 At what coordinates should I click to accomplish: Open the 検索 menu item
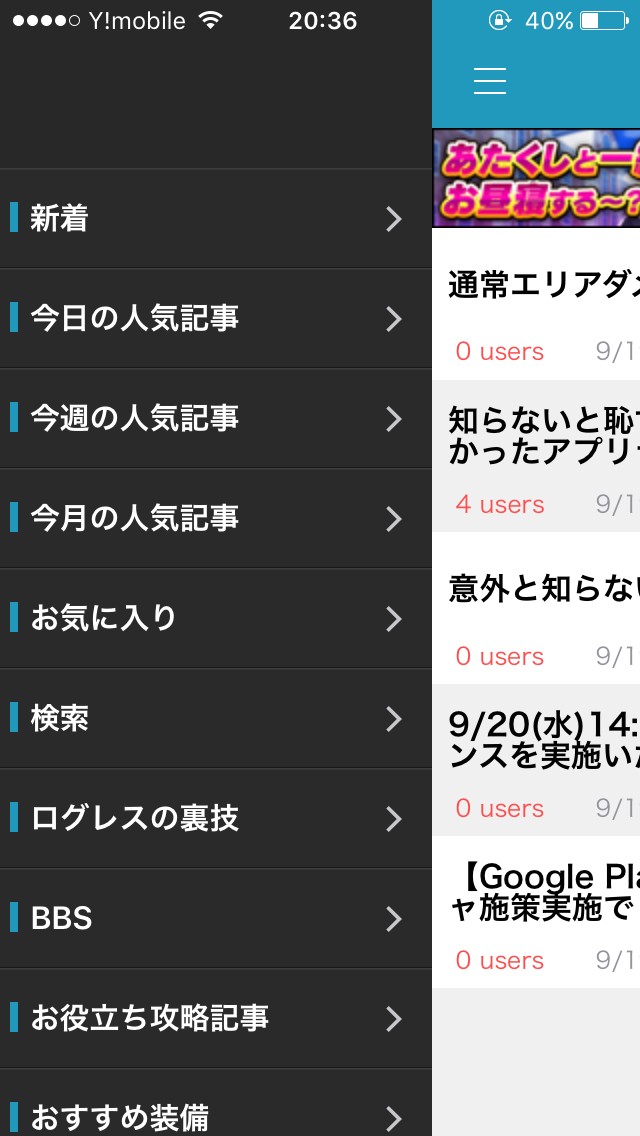215,719
